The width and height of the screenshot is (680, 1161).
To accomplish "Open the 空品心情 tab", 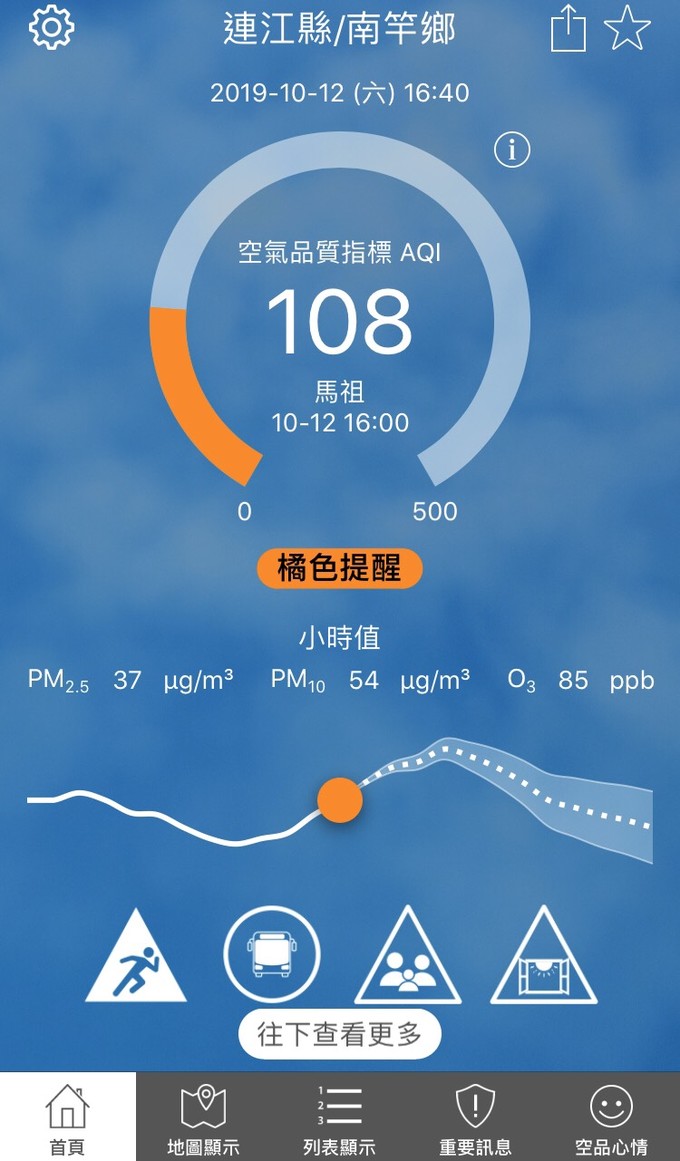I will (612, 1117).
